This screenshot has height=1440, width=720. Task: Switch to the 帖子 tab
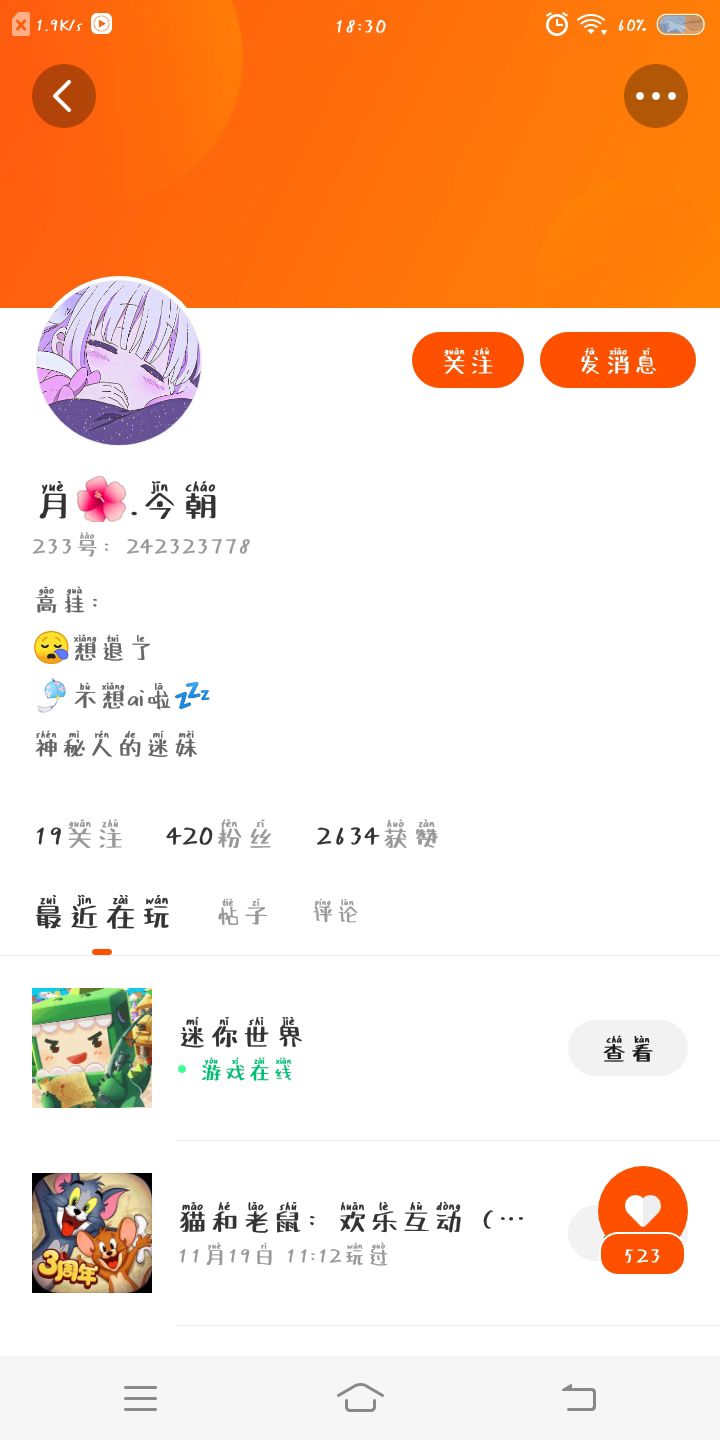point(243,912)
